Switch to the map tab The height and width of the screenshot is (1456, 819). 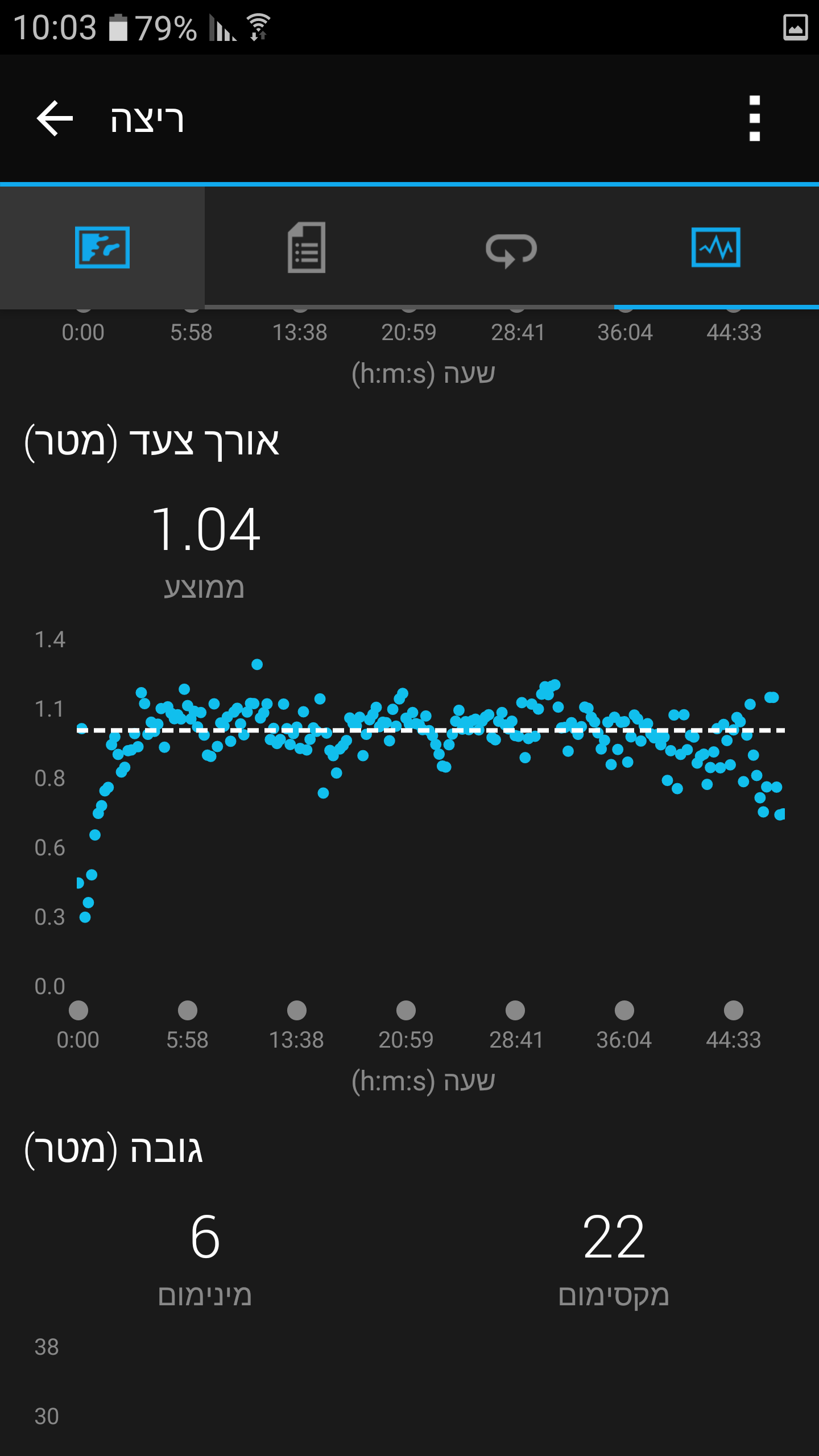click(102, 248)
